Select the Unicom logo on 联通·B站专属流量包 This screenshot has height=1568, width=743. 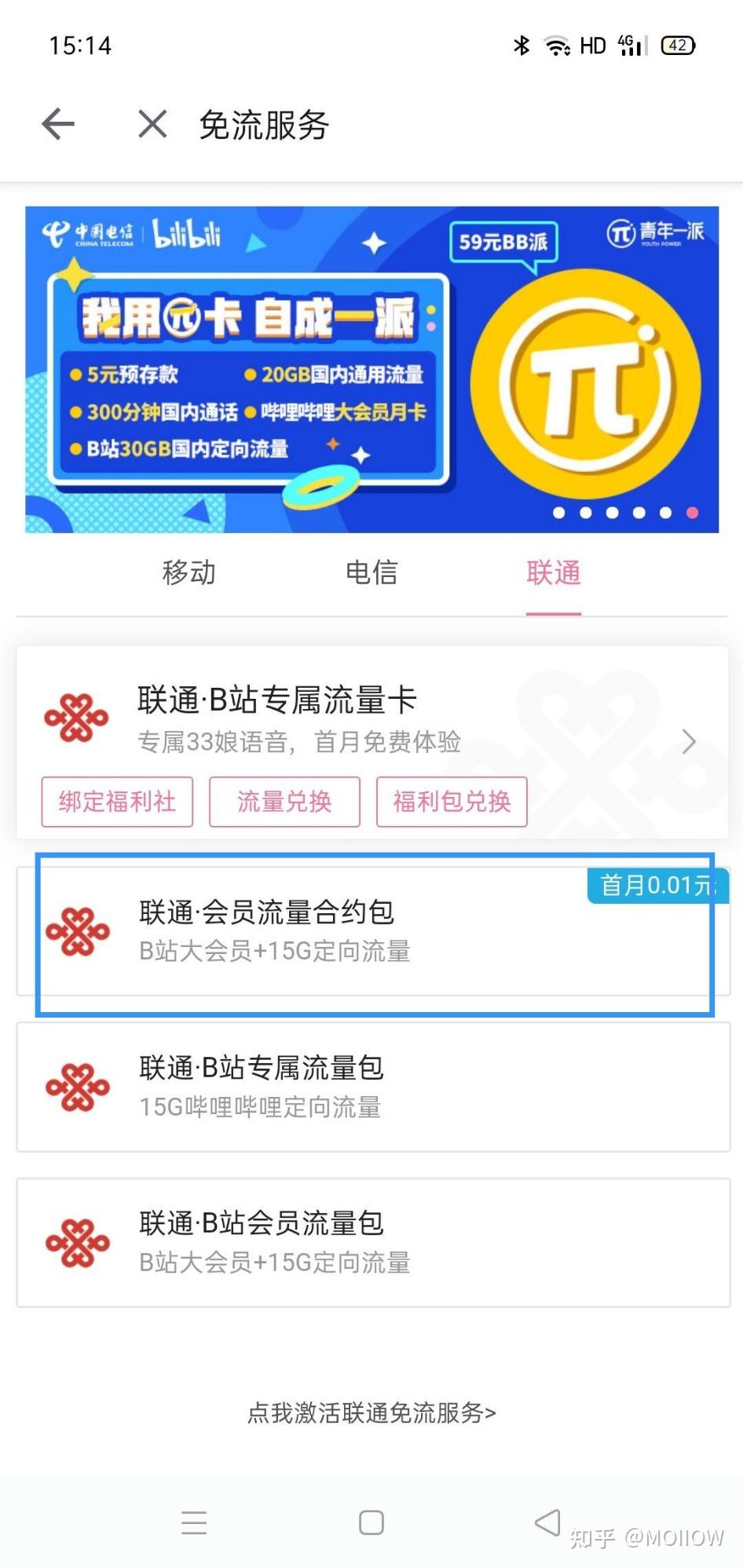pyautogui.click(x=76, y=1085)
